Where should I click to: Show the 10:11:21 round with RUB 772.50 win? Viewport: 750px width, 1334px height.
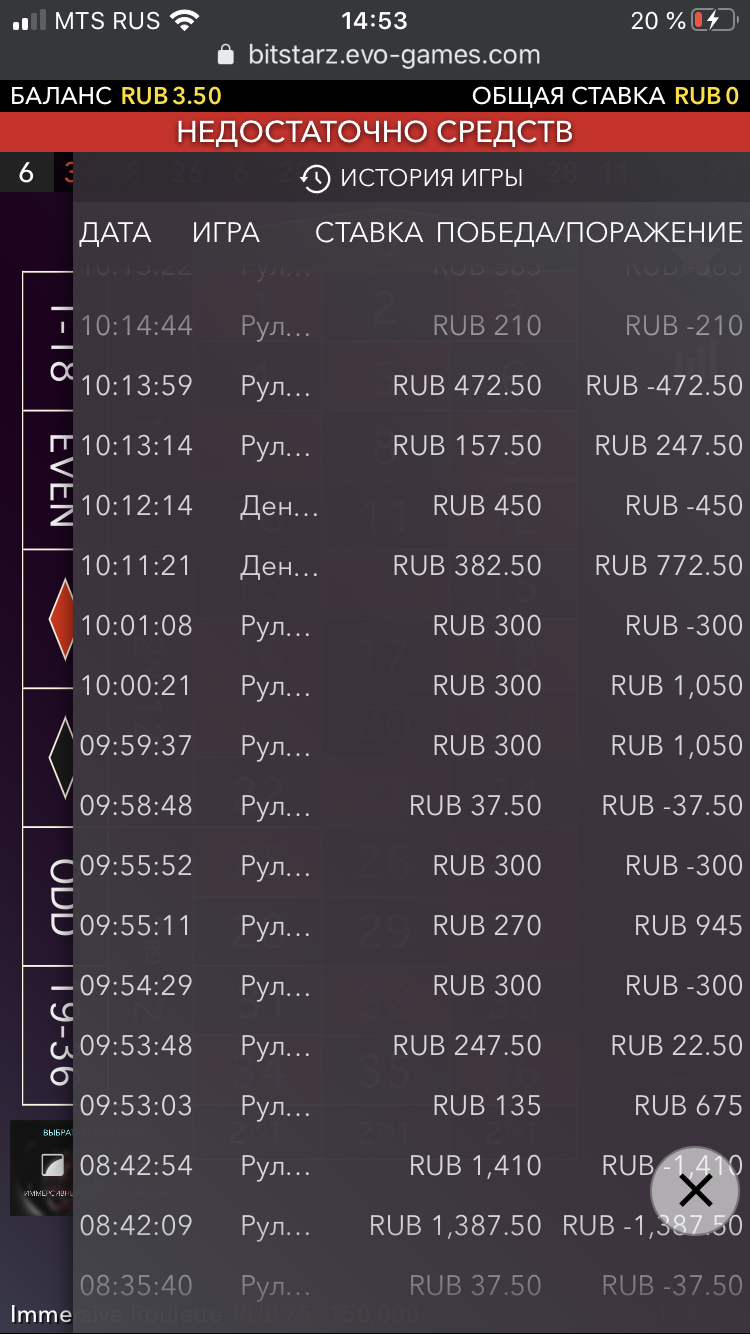411,565
